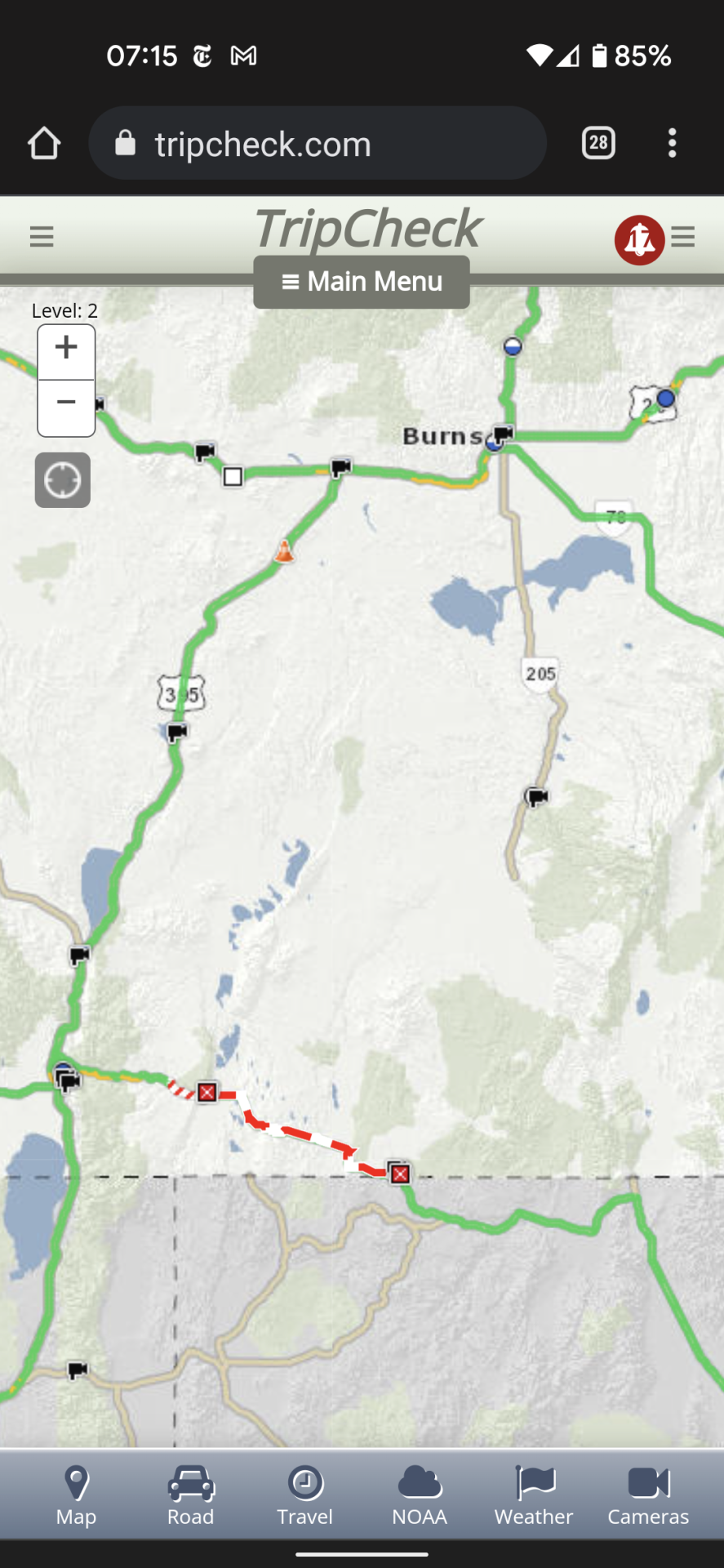
Task: Center map on my location
Action: [63, 480]
